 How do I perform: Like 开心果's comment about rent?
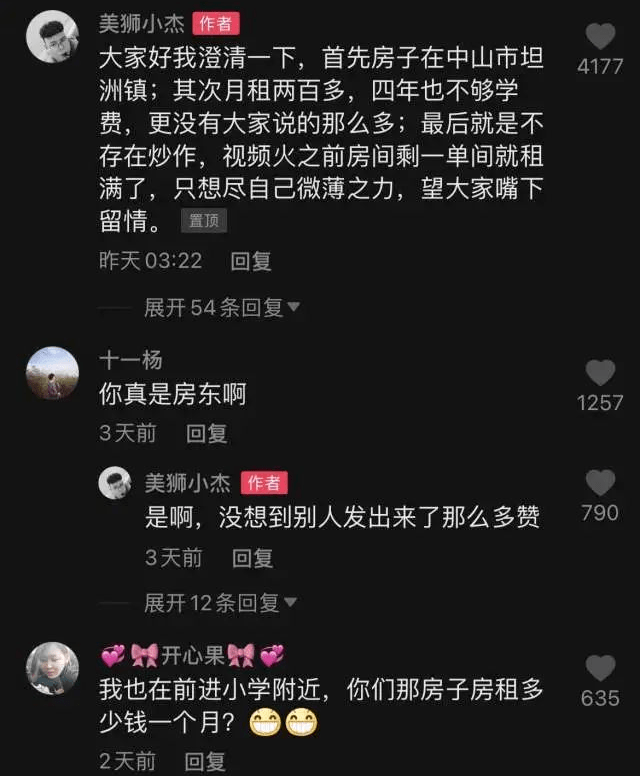[x=600, y=668]
